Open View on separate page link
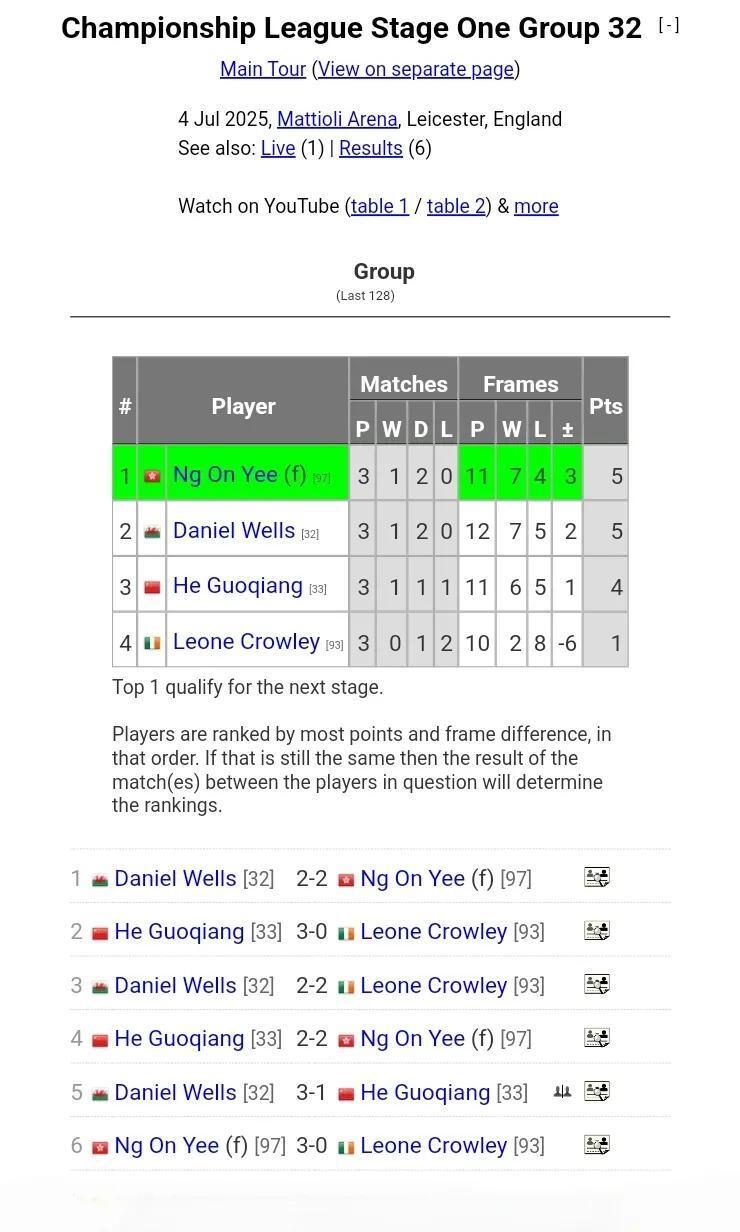Screen dimensions: 740x1232 [x=416, y=69]
